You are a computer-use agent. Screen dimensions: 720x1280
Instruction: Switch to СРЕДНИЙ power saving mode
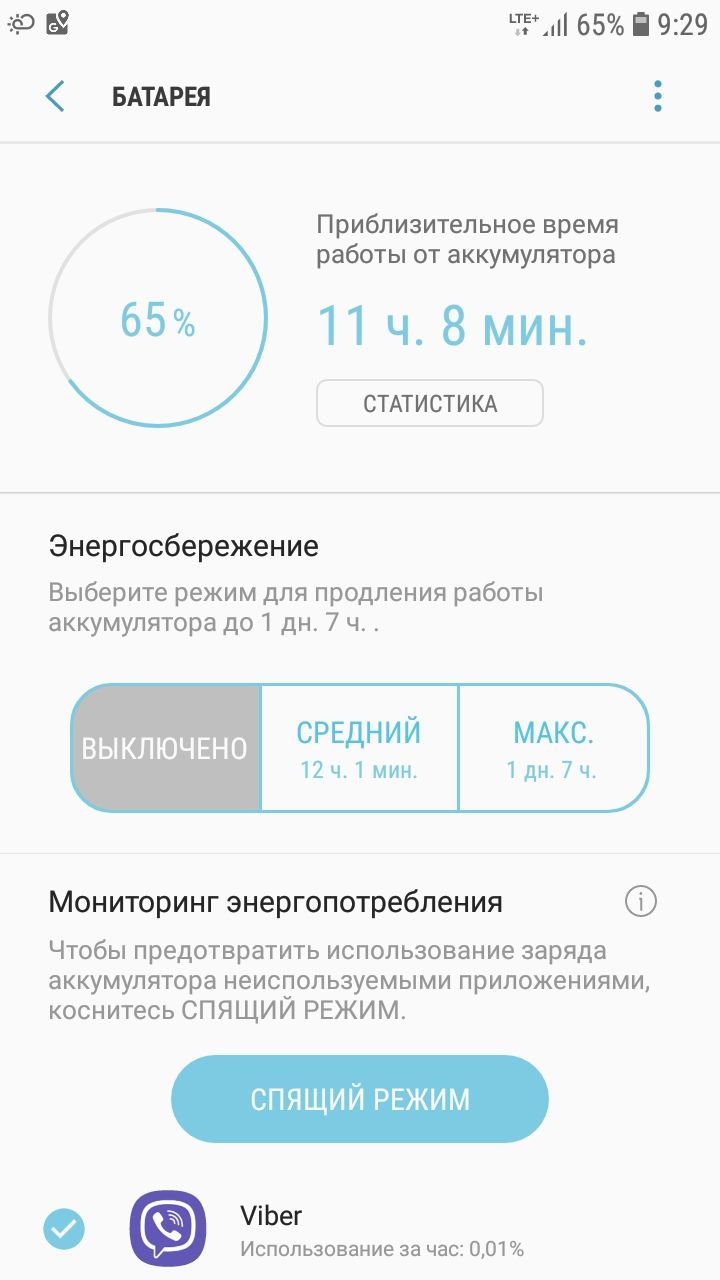(x=359, y=748)
